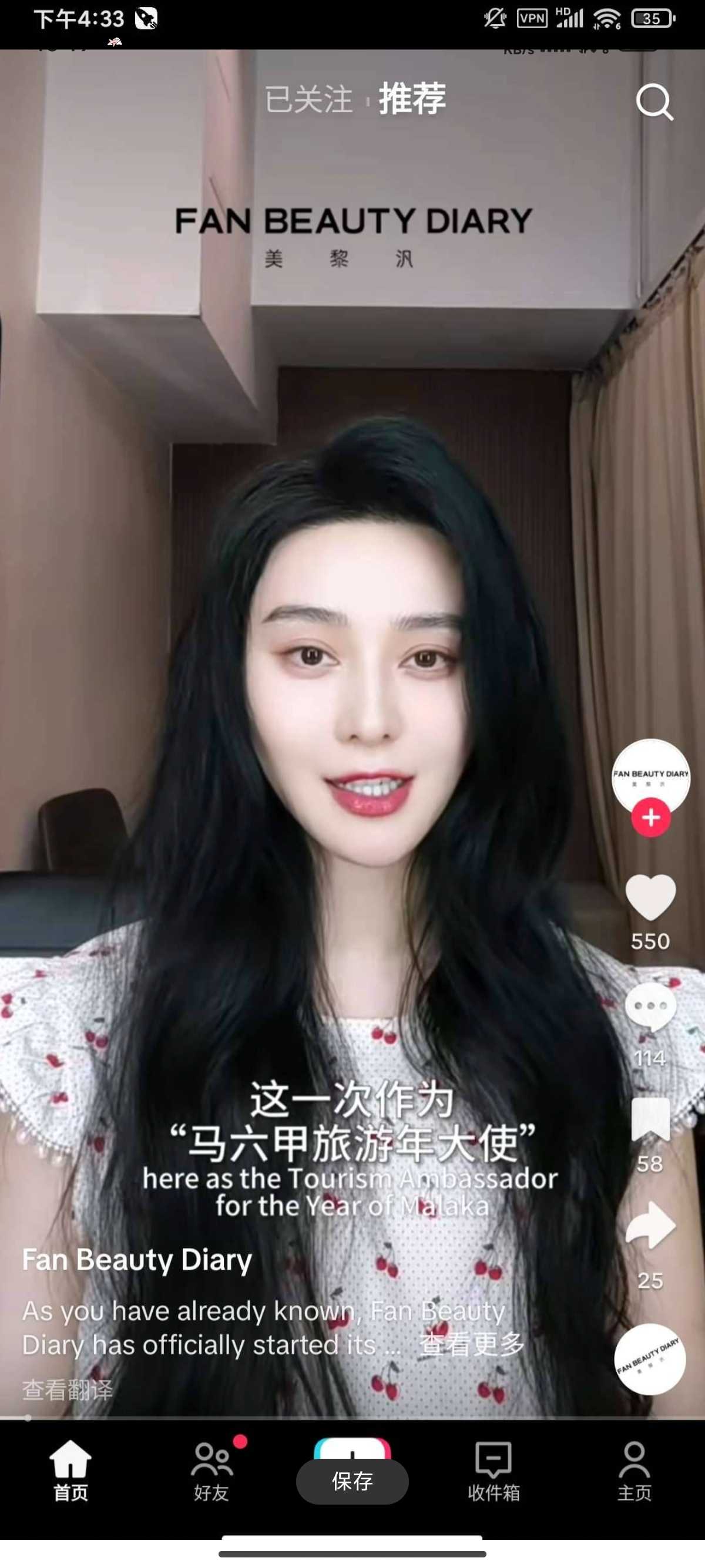
Task: Switch to the 已关注 tab
Action: click(308, 99)
